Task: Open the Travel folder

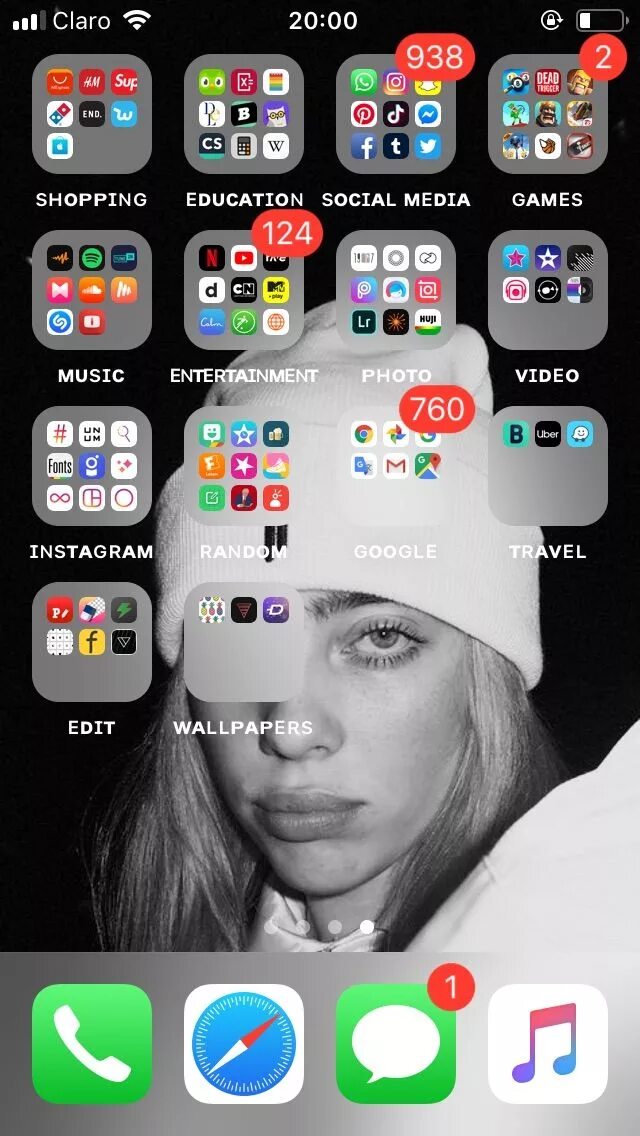Action: [548, 466]
